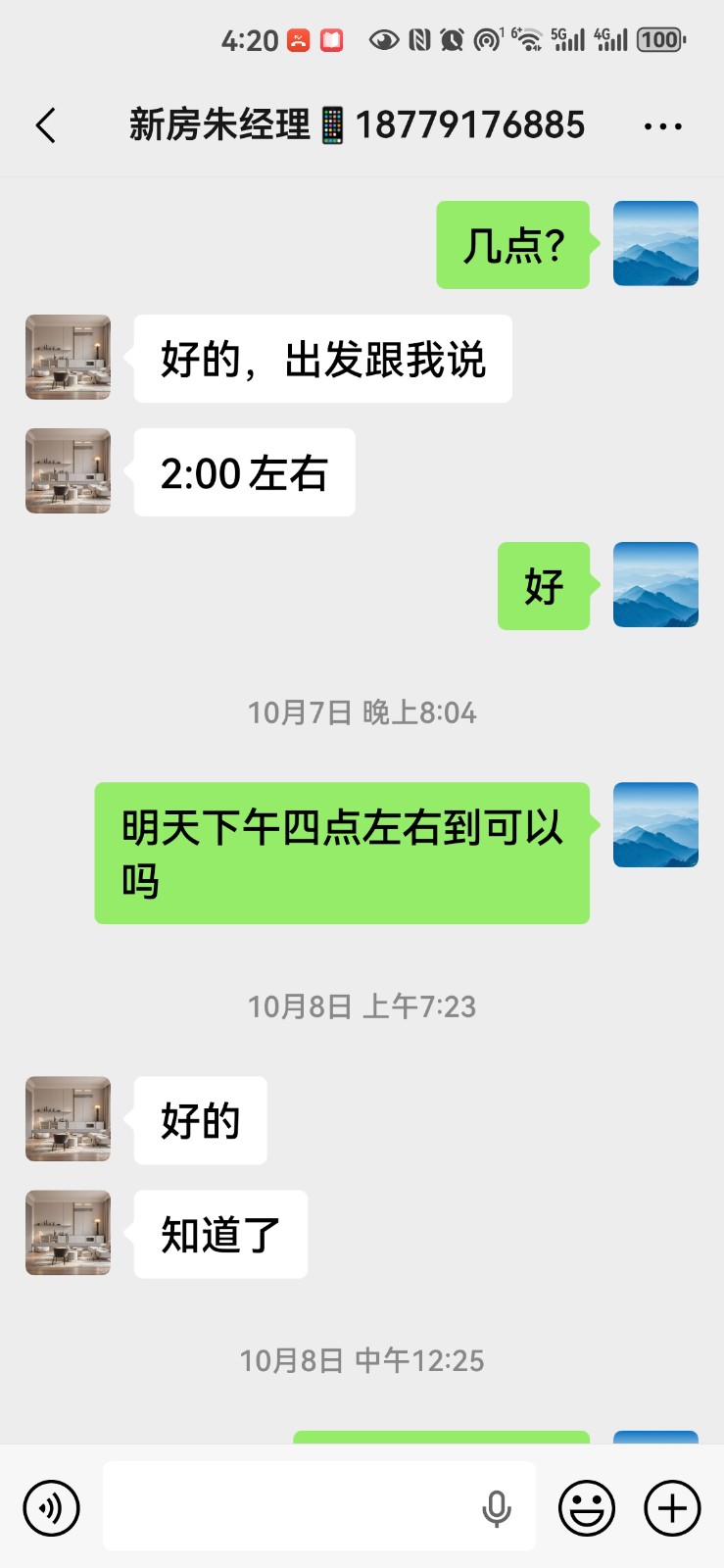Open contact avatar beside "2:00左右"
The width and height of the screenshot is (724, 1568).
68,471
